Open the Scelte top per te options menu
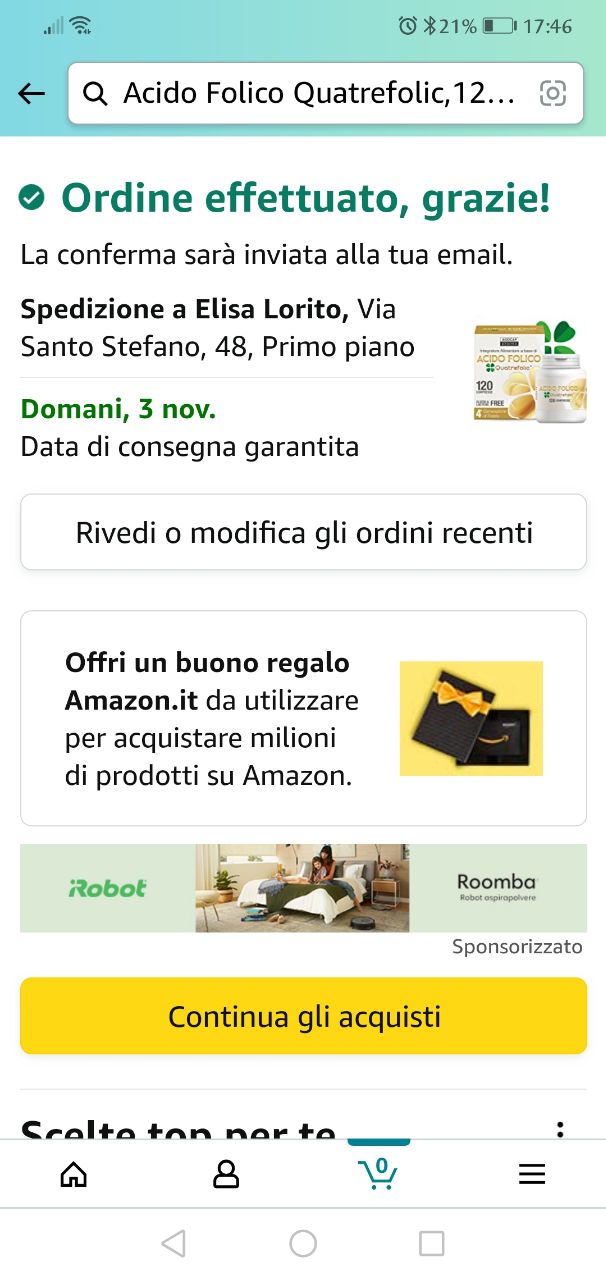Image resolution: width=606 pixels, height=1280 pixels. tap(560, 1130)
